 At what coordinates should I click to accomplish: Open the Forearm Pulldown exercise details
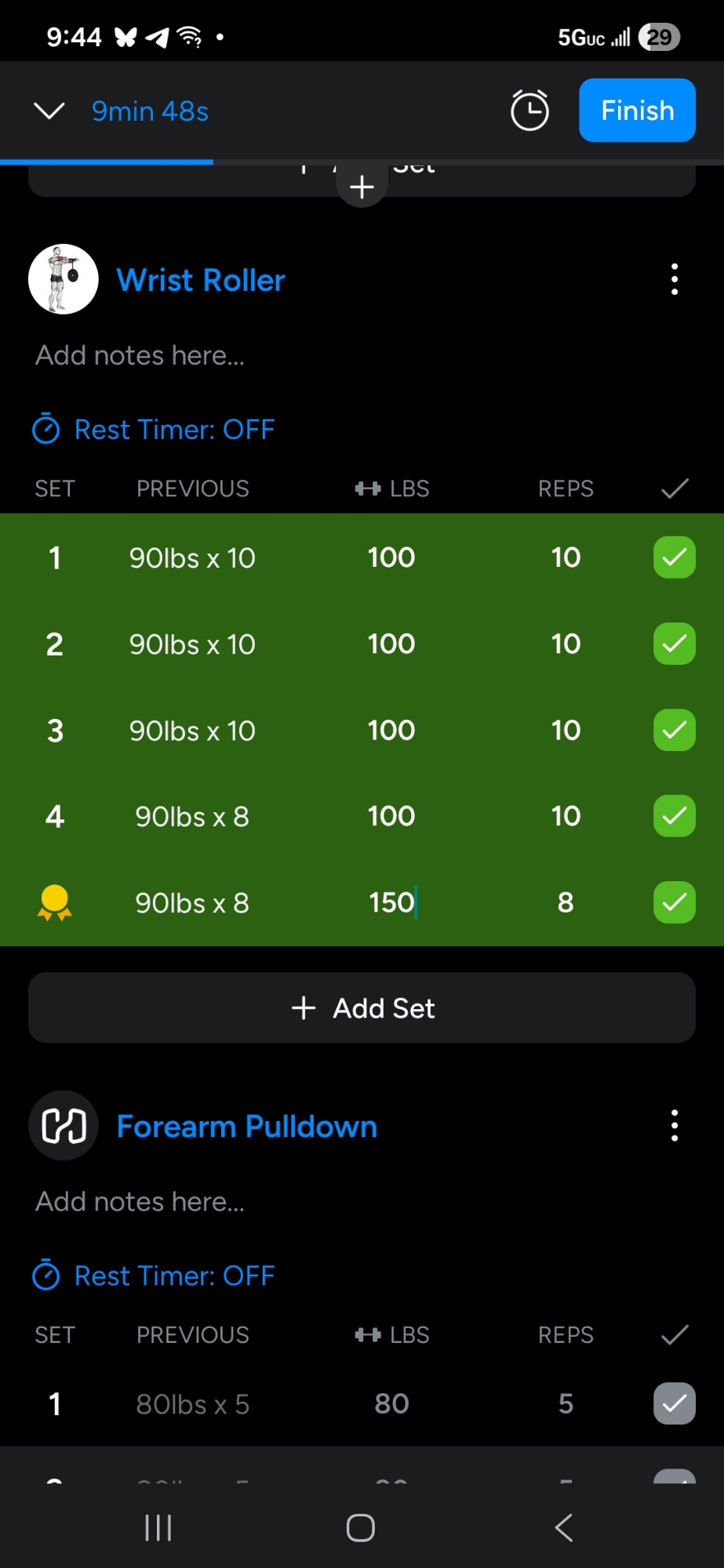pyautogui.click(x=246, y=1127)
